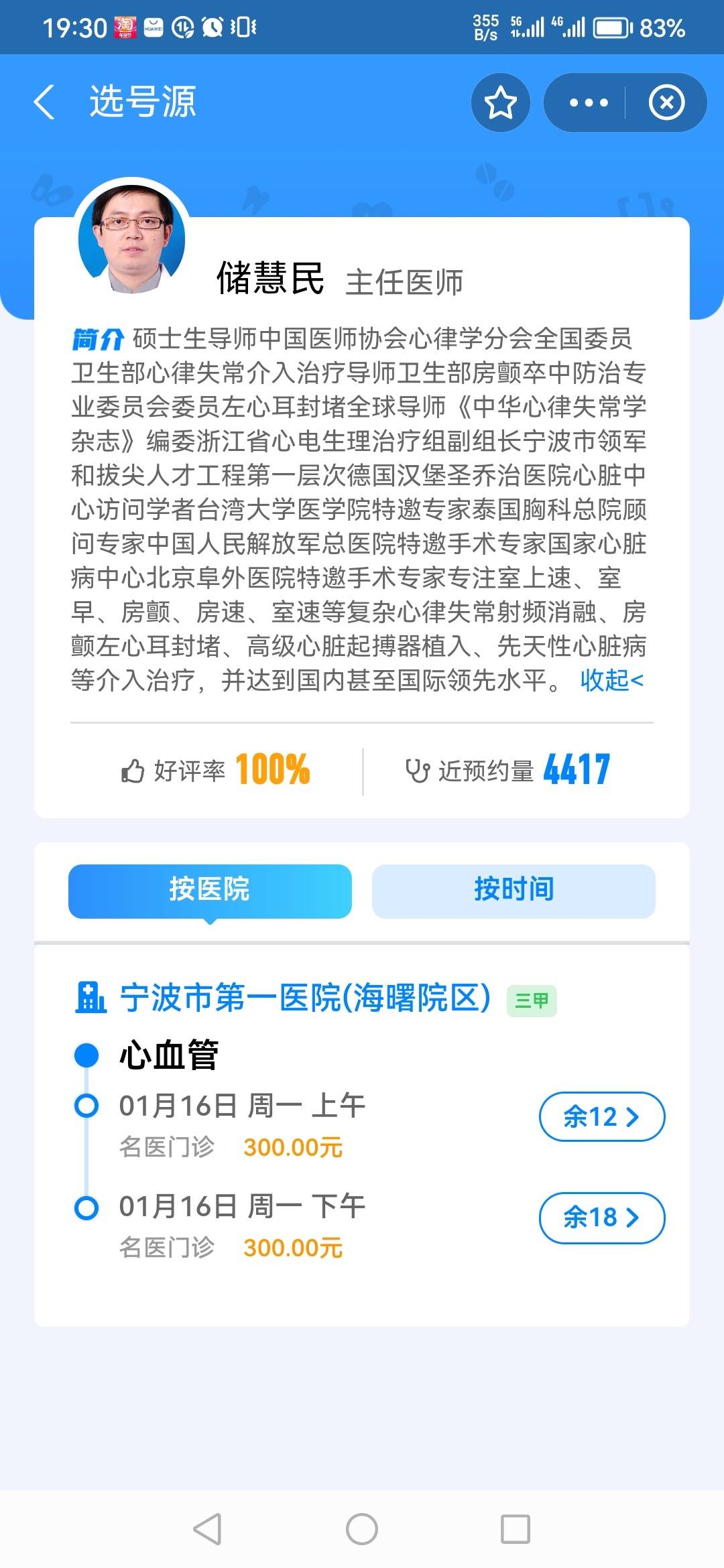
Task: Open 宁波市第一医院(海曙院区) hospital details
Action: click(x=305, y=998)
